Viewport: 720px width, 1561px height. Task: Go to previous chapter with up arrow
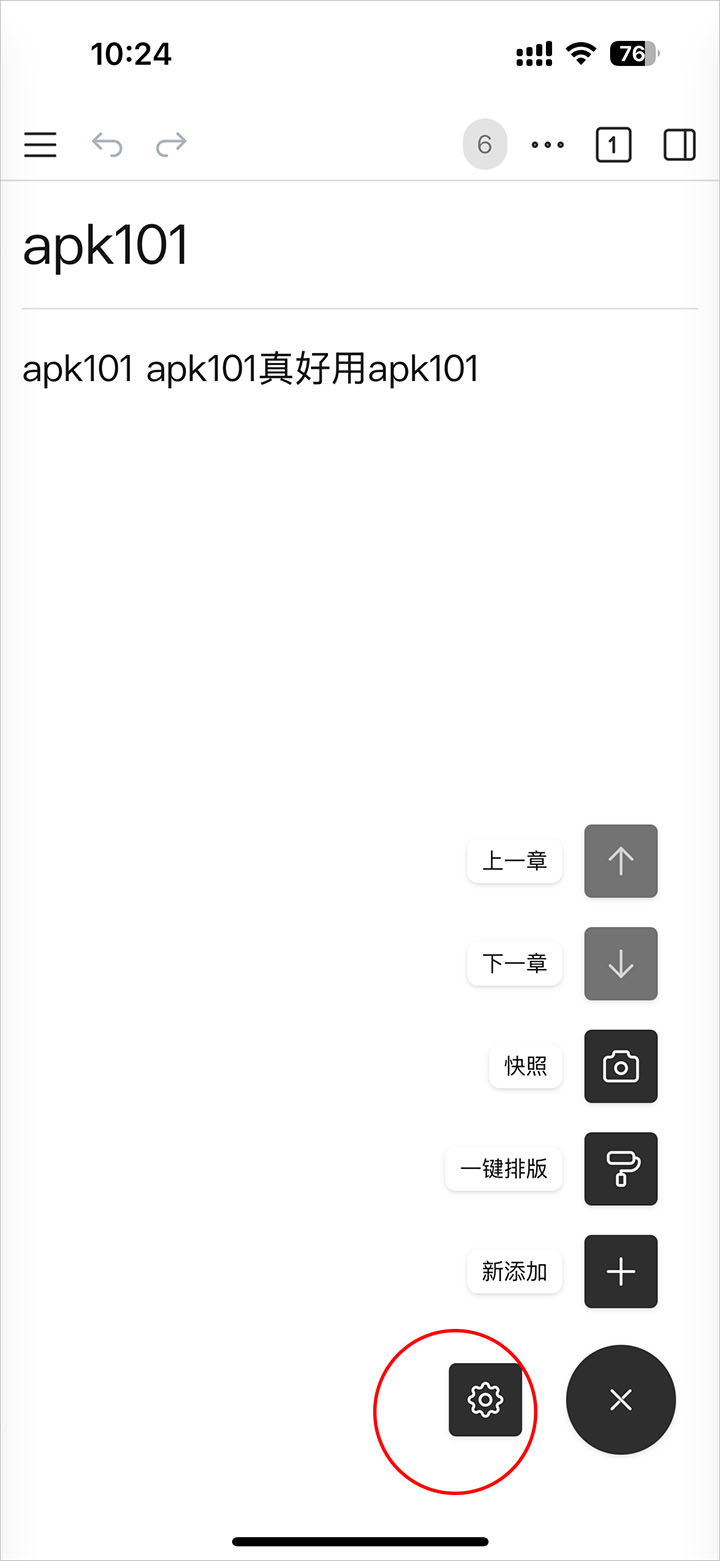coord(621,861)
